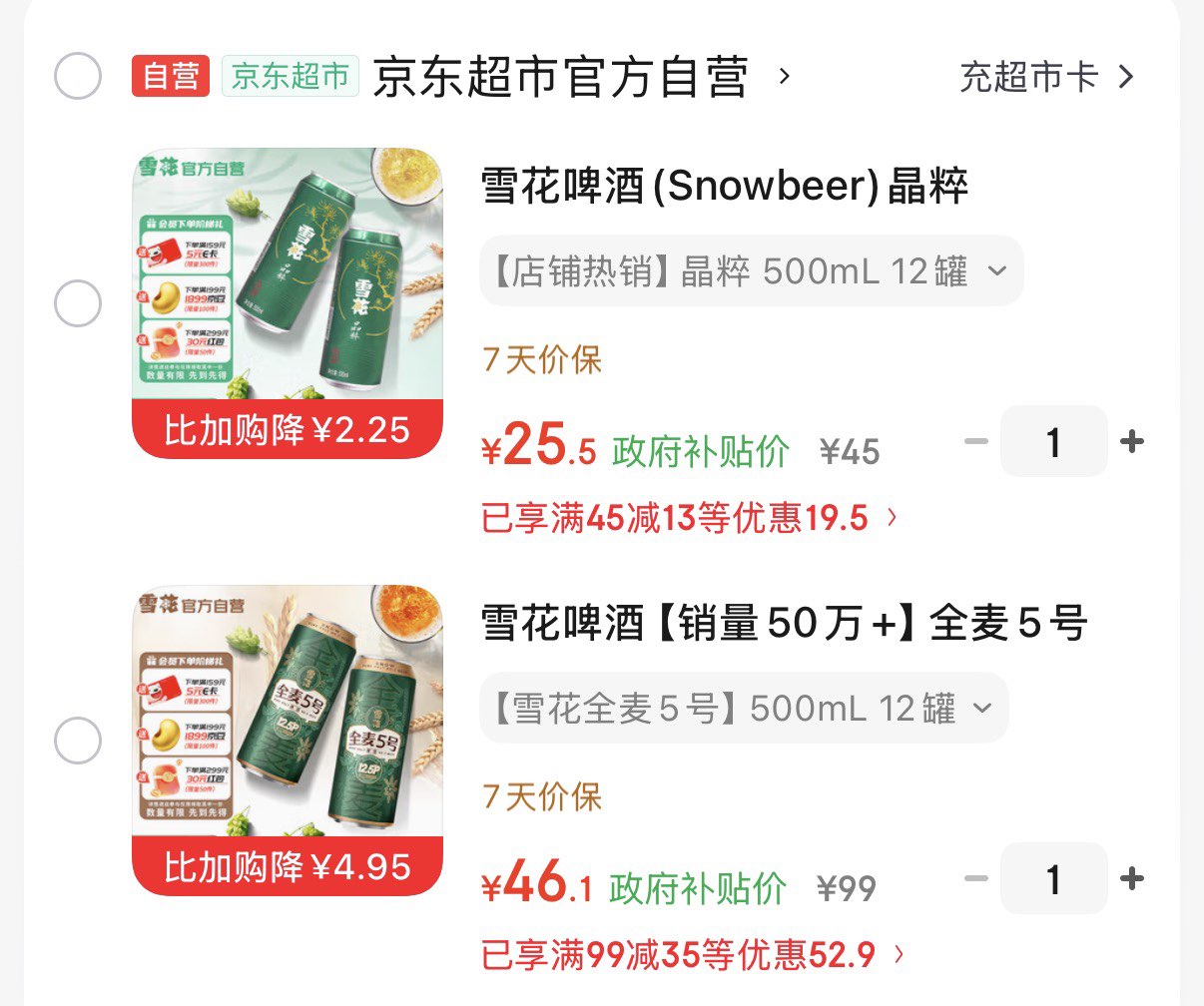The image size is (1204, 1006).
Task: Open the 充超市卡 link
Action: tap(1046, 77)
